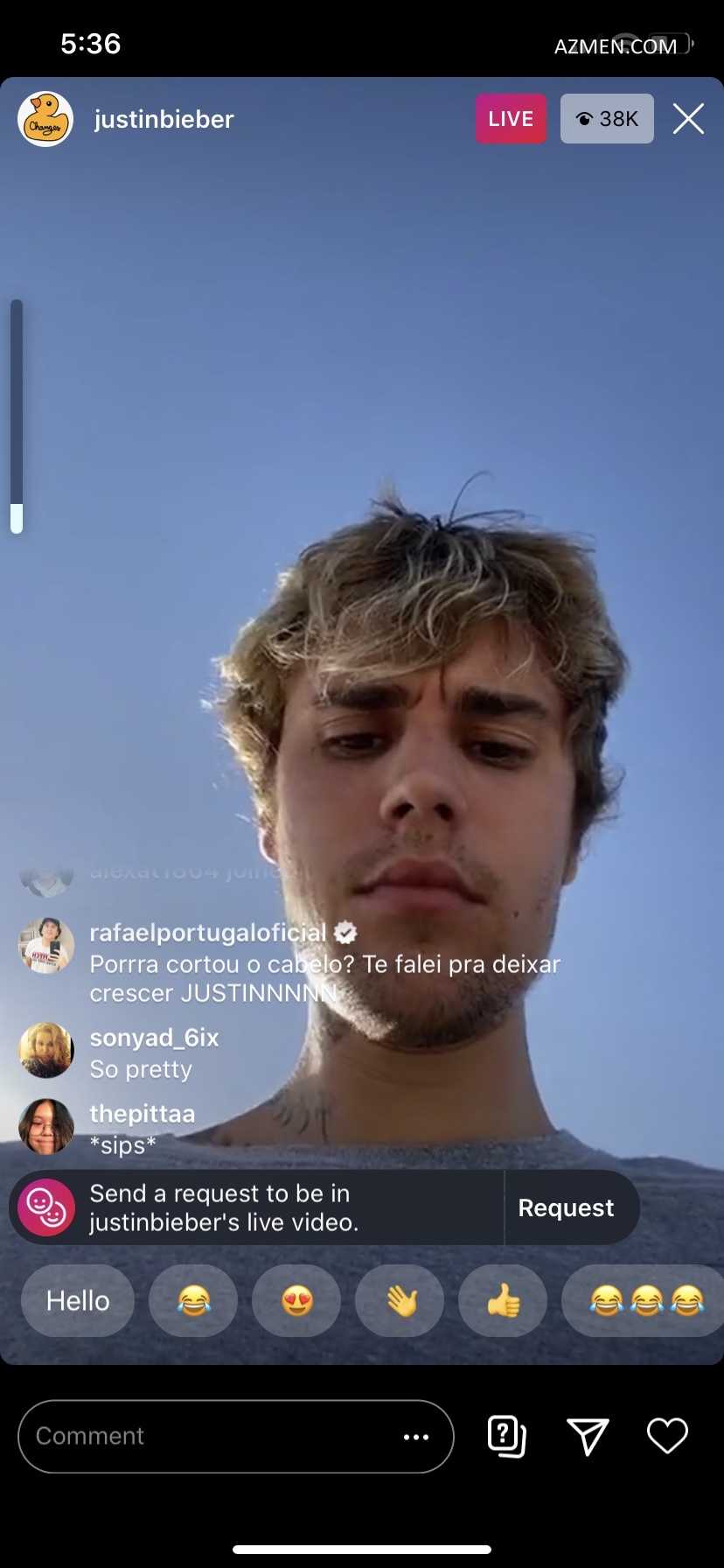Open the questions icon
This screenshot has height=1568, width=724.
click(x=506, y=1436)
